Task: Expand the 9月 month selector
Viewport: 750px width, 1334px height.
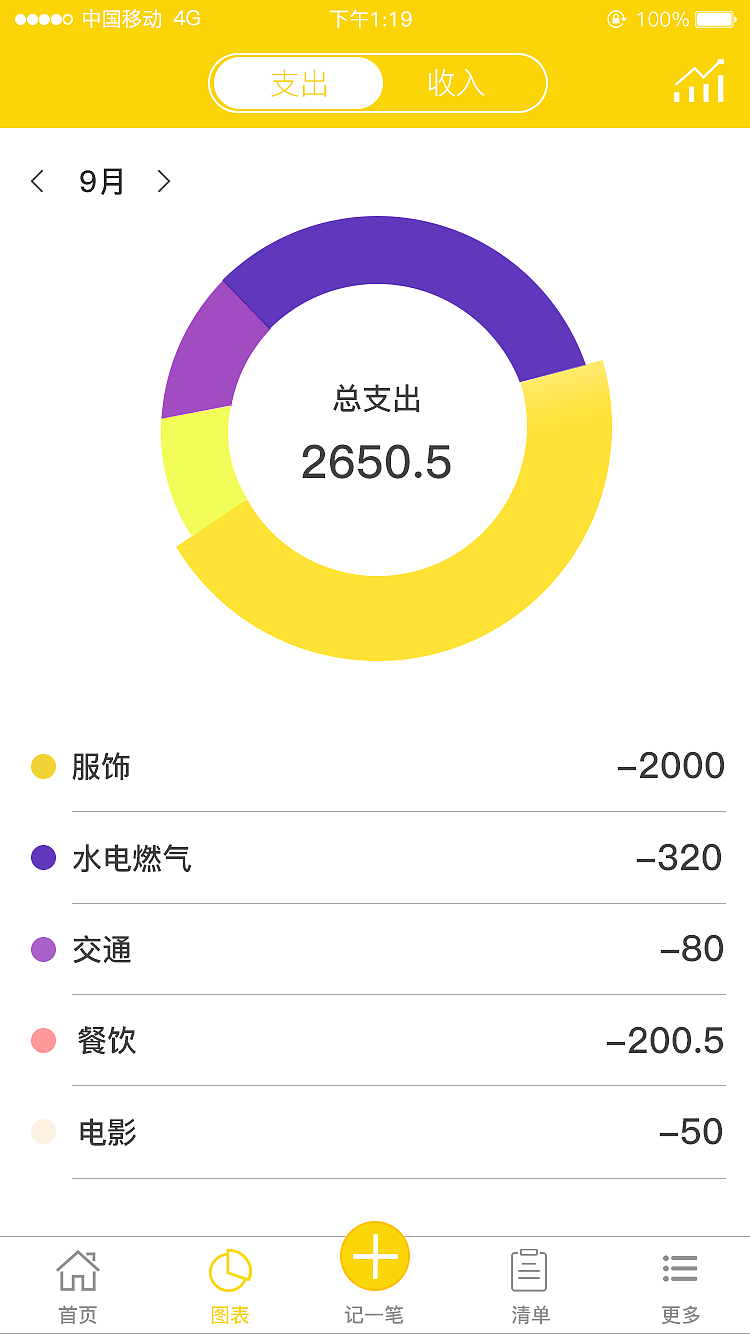Action: [100, 181]
